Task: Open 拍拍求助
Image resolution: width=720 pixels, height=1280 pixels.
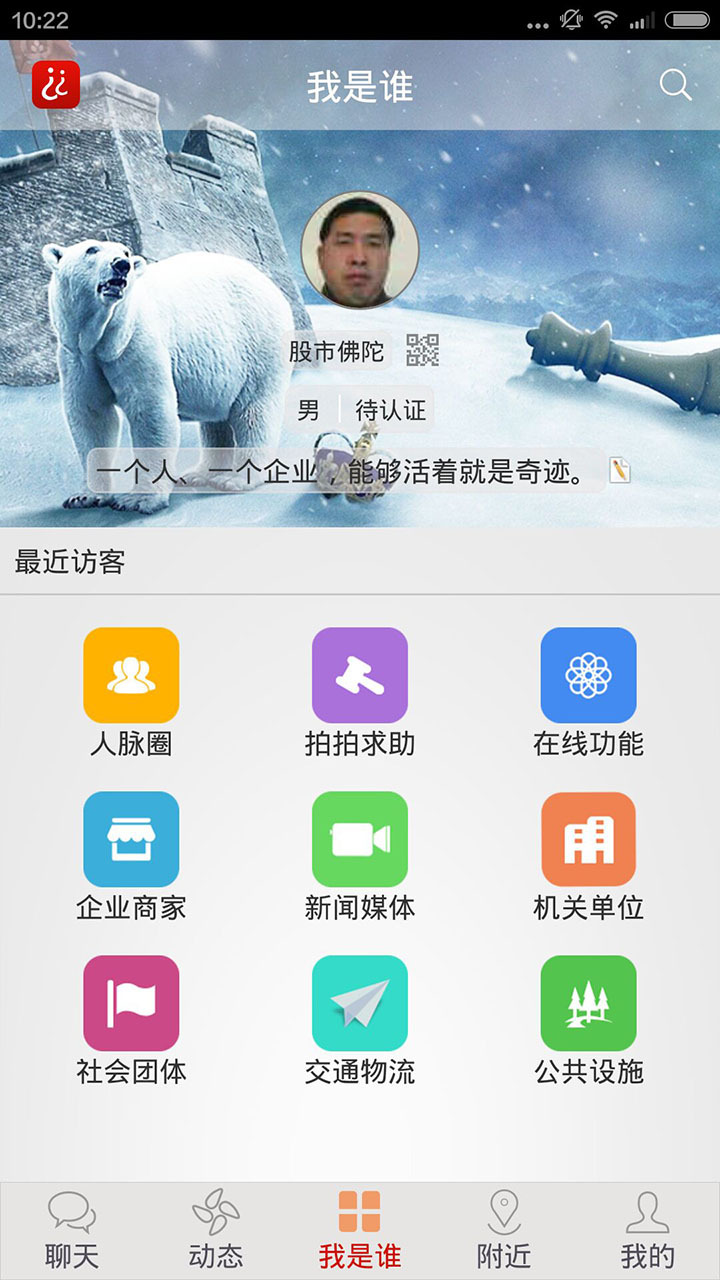Action: click(x=360, y=676)
